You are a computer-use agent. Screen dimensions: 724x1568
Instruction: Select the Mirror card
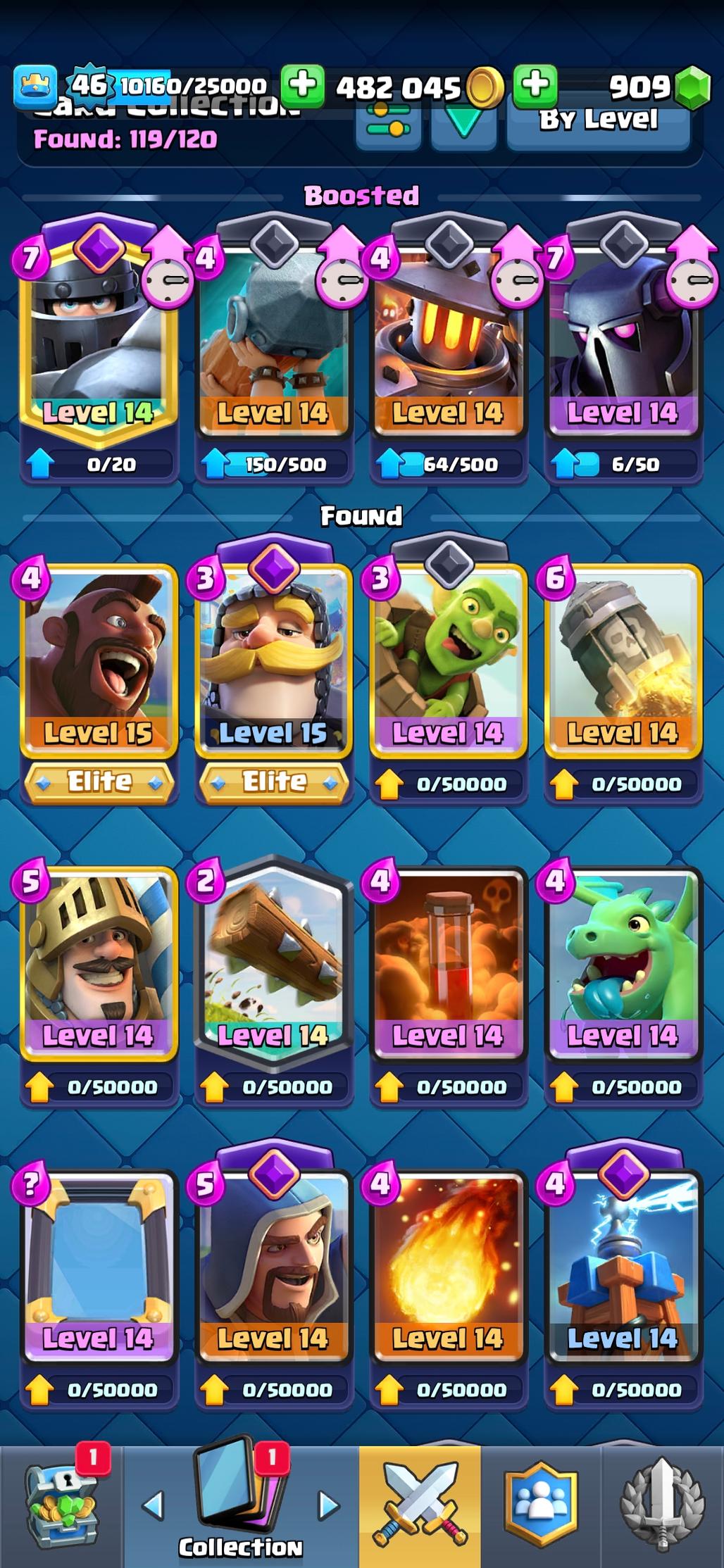99,1267
